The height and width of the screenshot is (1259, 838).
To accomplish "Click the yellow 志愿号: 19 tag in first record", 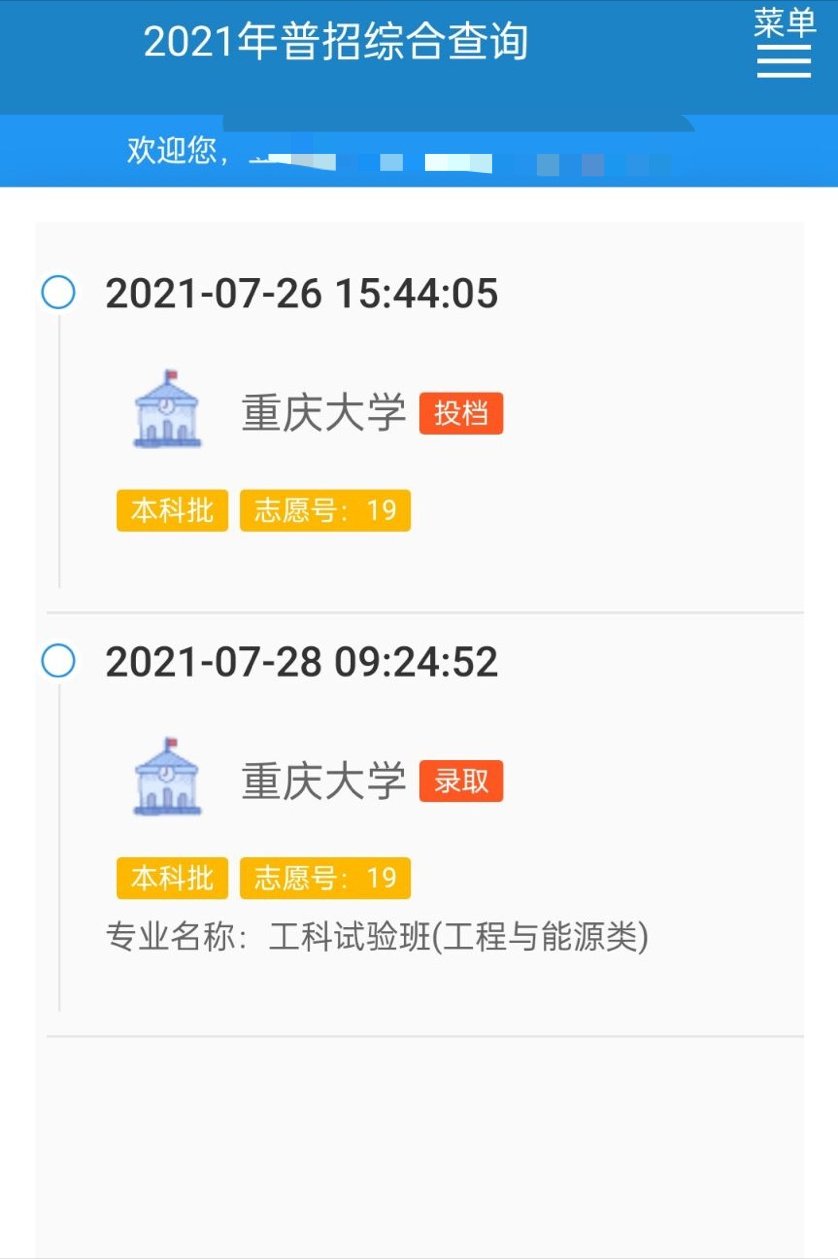I will pyautogui.click(x=323, y=510).
